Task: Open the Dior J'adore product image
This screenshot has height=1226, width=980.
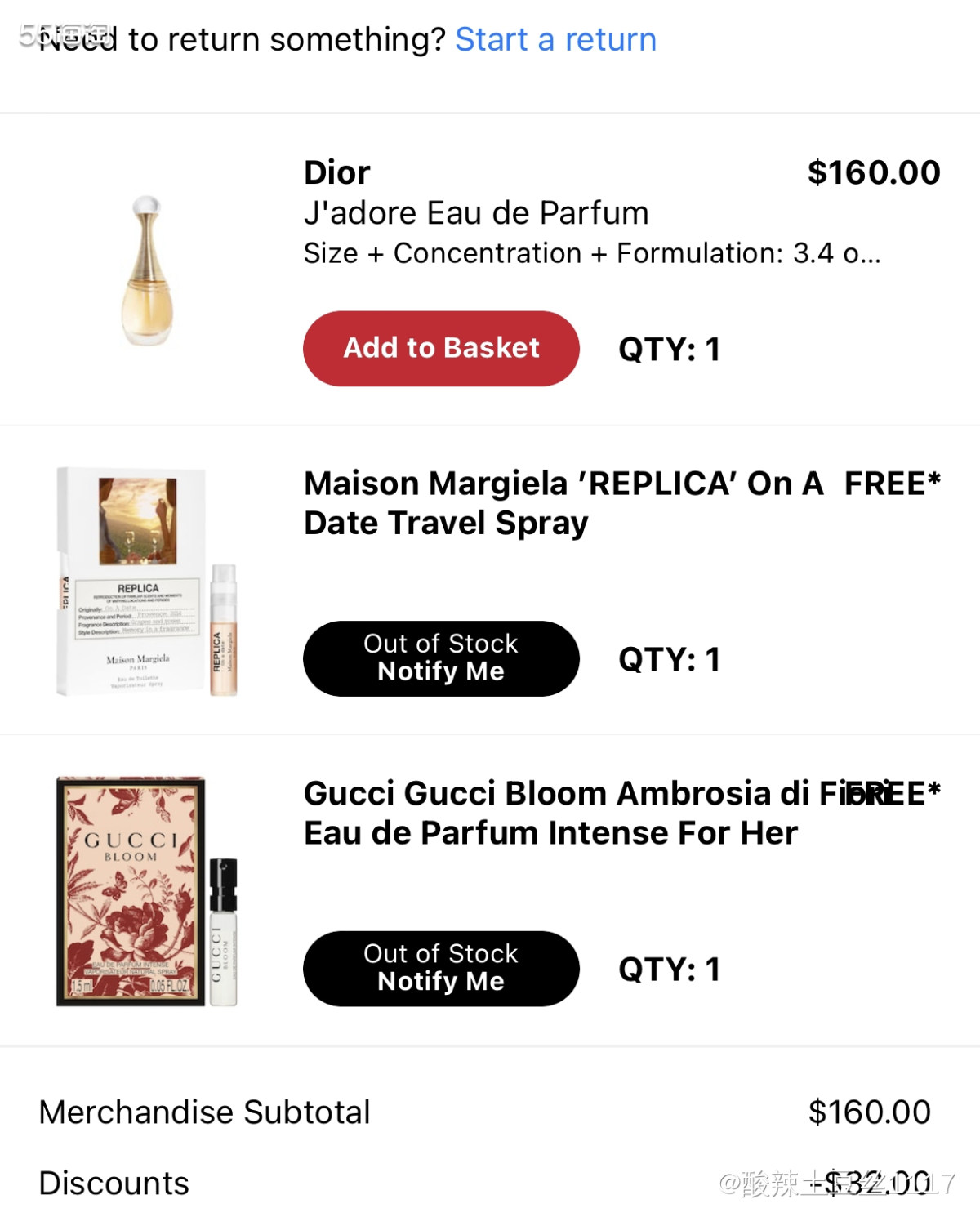Action: [148, 271]
